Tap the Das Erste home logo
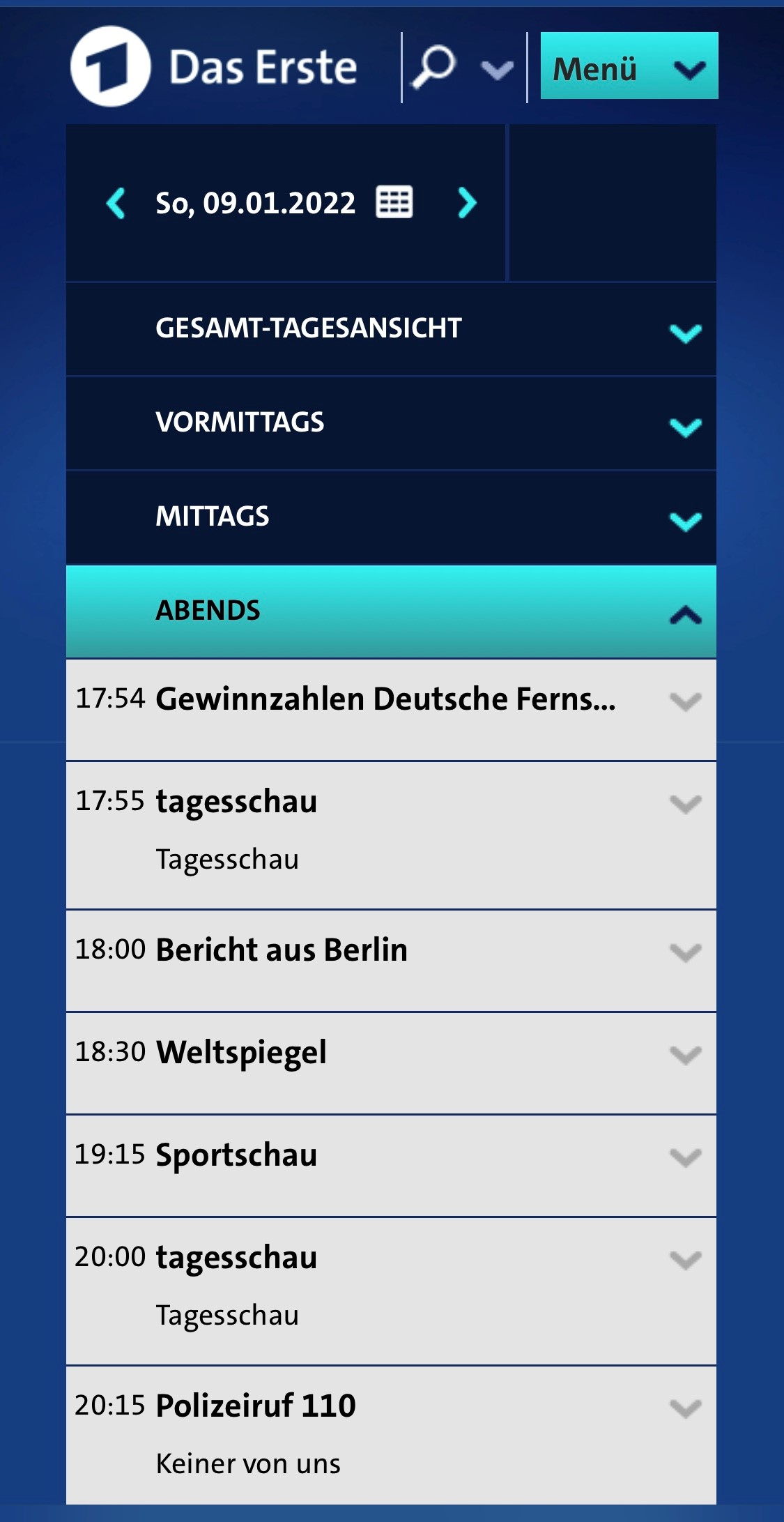This screenshot has width=784, height=1522. point(214,66)
